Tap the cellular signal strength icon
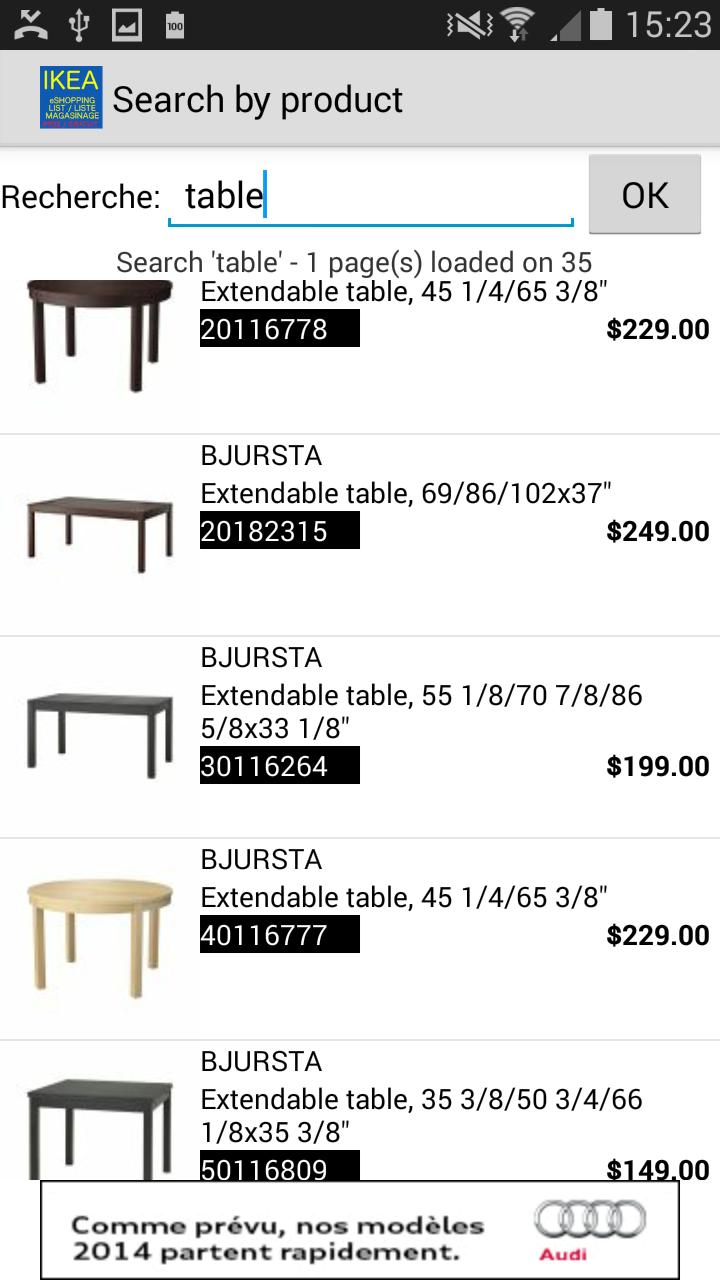 coord(567,27)
